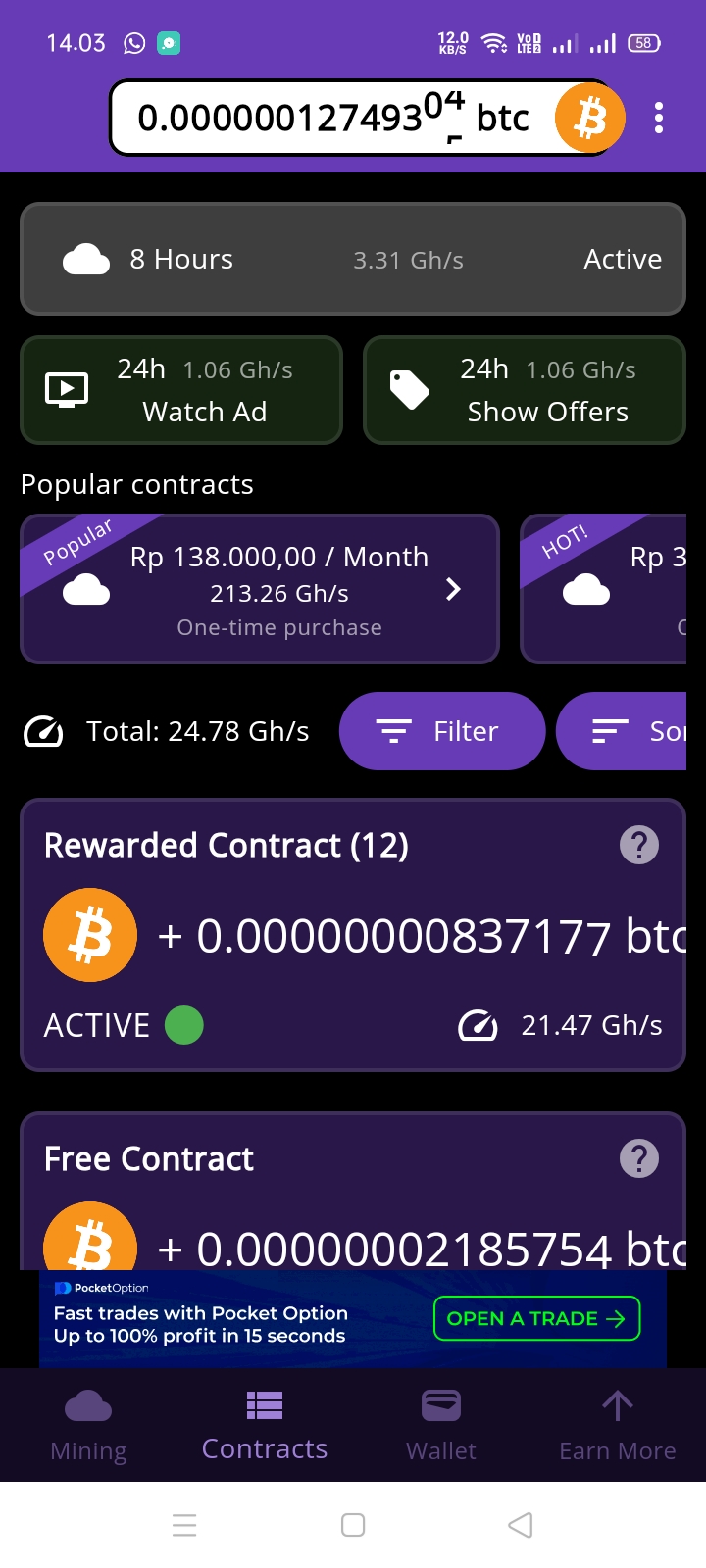Show help for Rewarded Contract

(x=639, y=845)
